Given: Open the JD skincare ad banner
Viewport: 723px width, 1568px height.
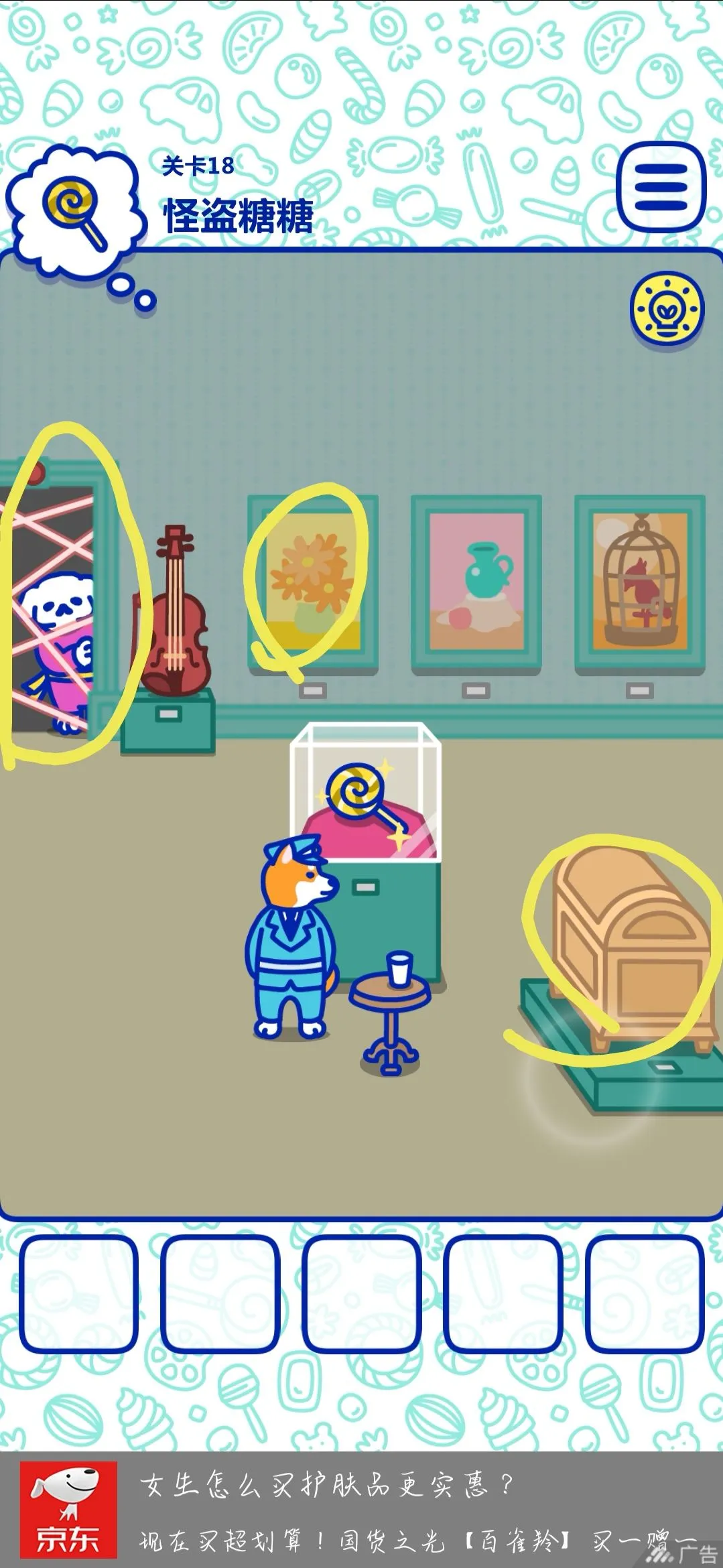Looking at the screenshot, I should tap(361, 1511).
